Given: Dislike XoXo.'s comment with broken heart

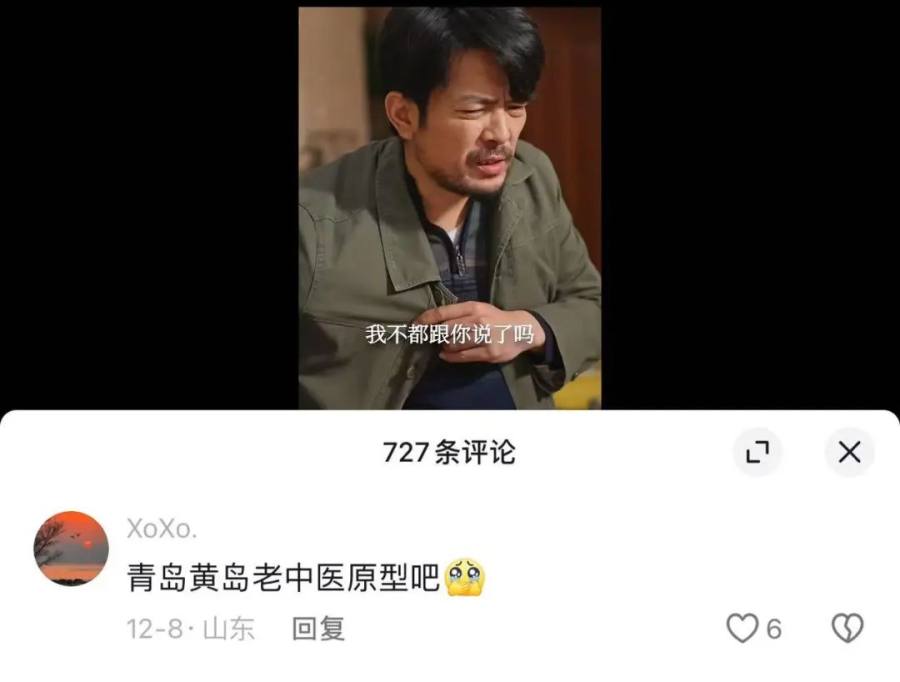Looking at the screenshot, I should [x=847, y=628].
